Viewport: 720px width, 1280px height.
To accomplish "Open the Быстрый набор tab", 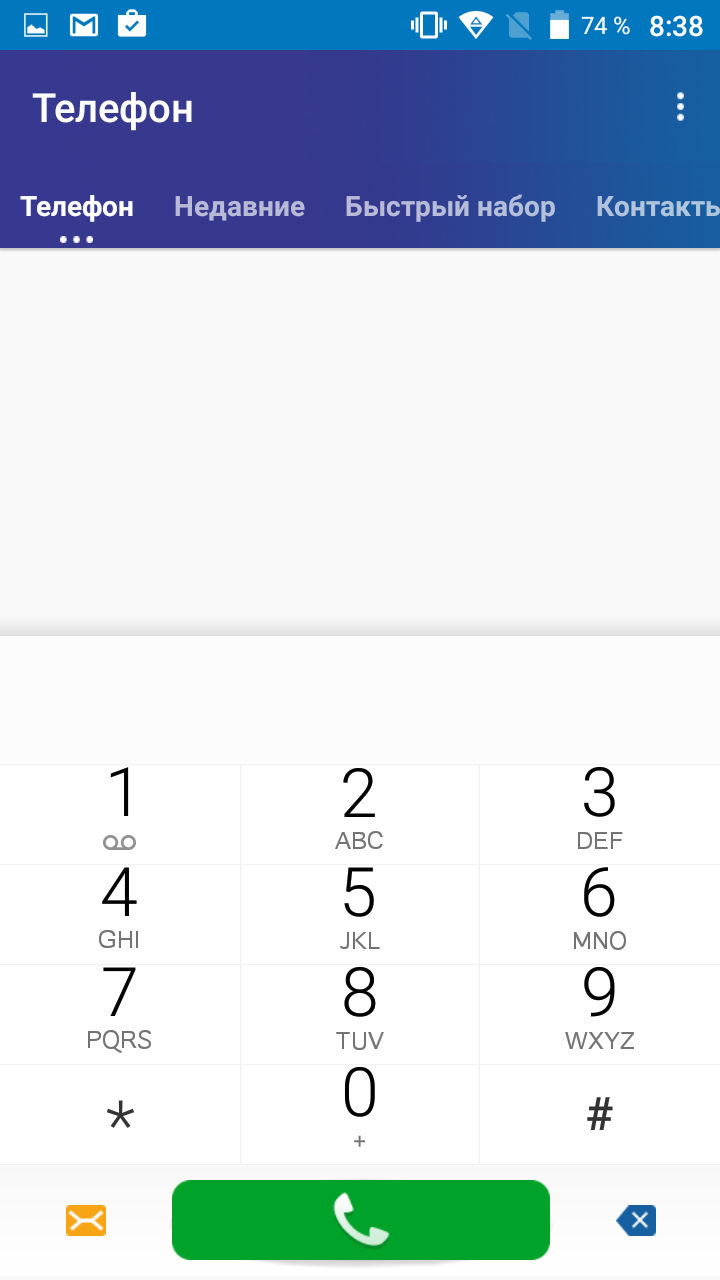I will coord(450,207).
